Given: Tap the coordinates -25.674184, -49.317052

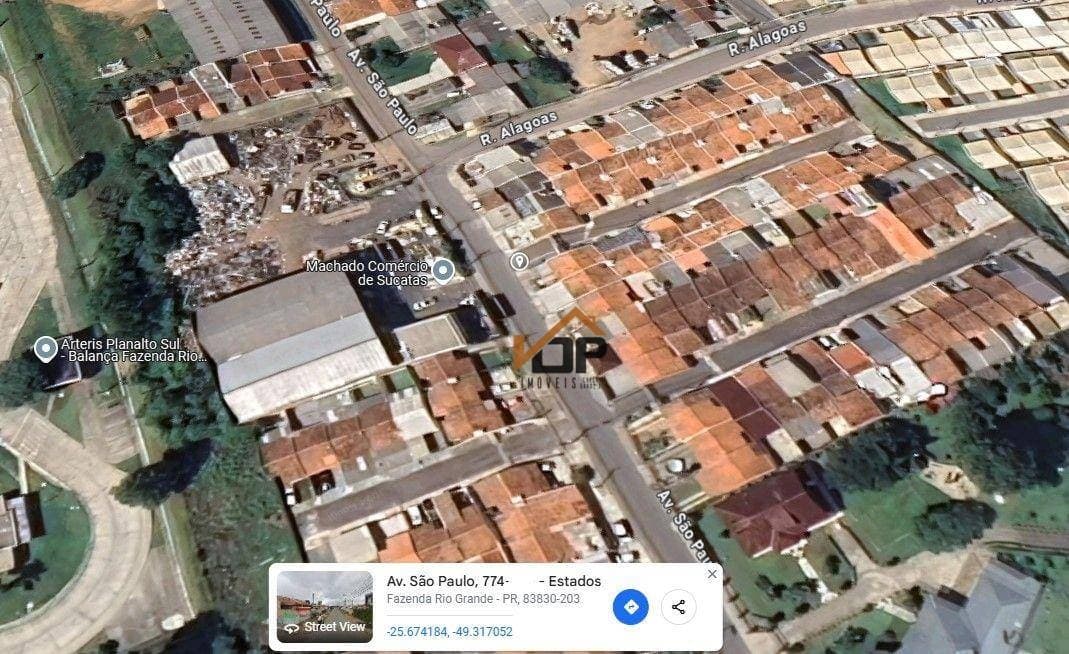Looking at the screenshot, I should [x=449, y=632].
